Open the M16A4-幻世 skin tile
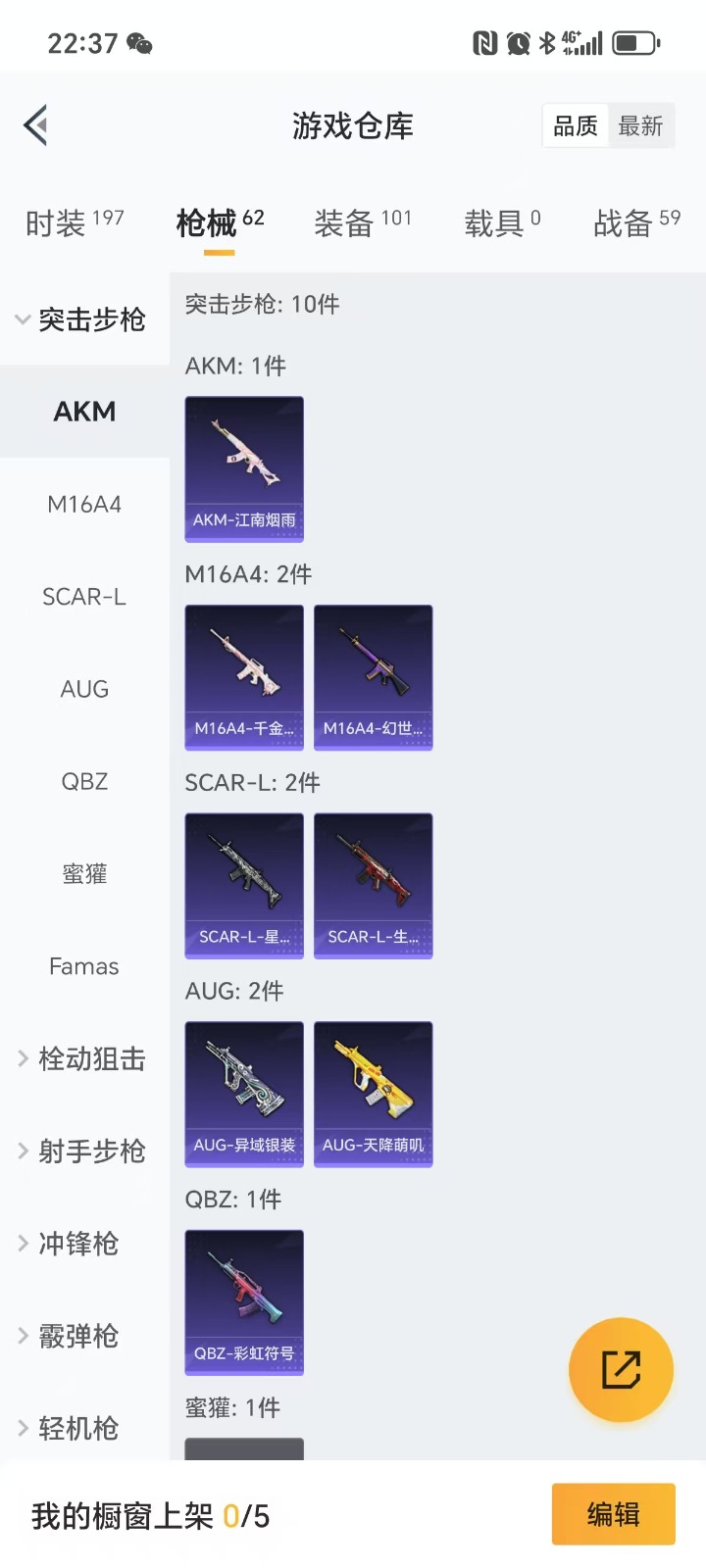Image resolution: width=706 pixels, height=1568 pixels. (x=373, y=677)
